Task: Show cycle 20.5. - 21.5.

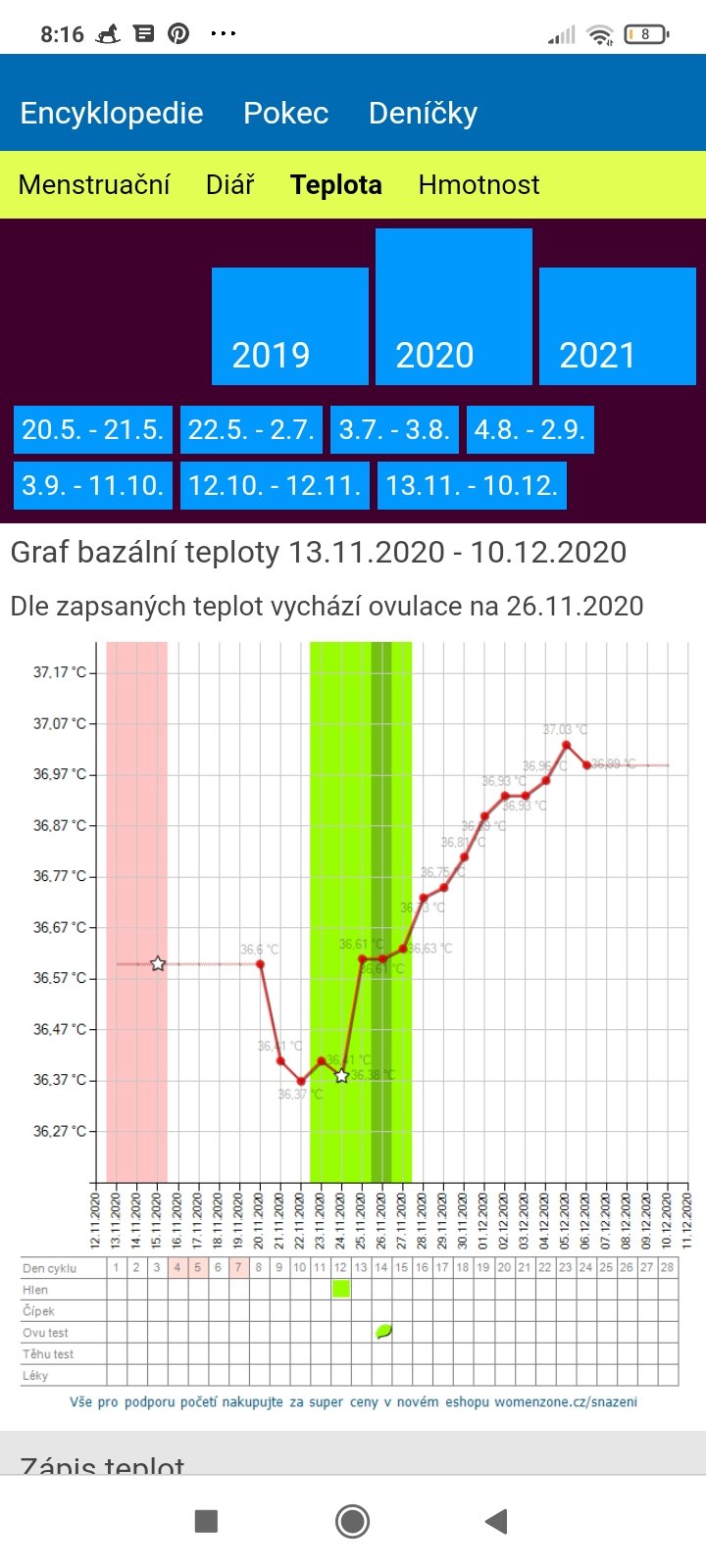Action: 93,429
